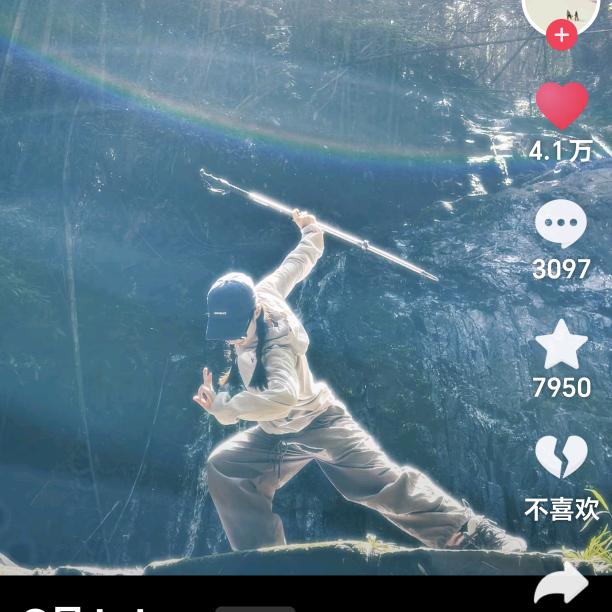The height and width of the screenshot is (612, 612).
Task: Add this video to favorites
Action: coord(562,346)
